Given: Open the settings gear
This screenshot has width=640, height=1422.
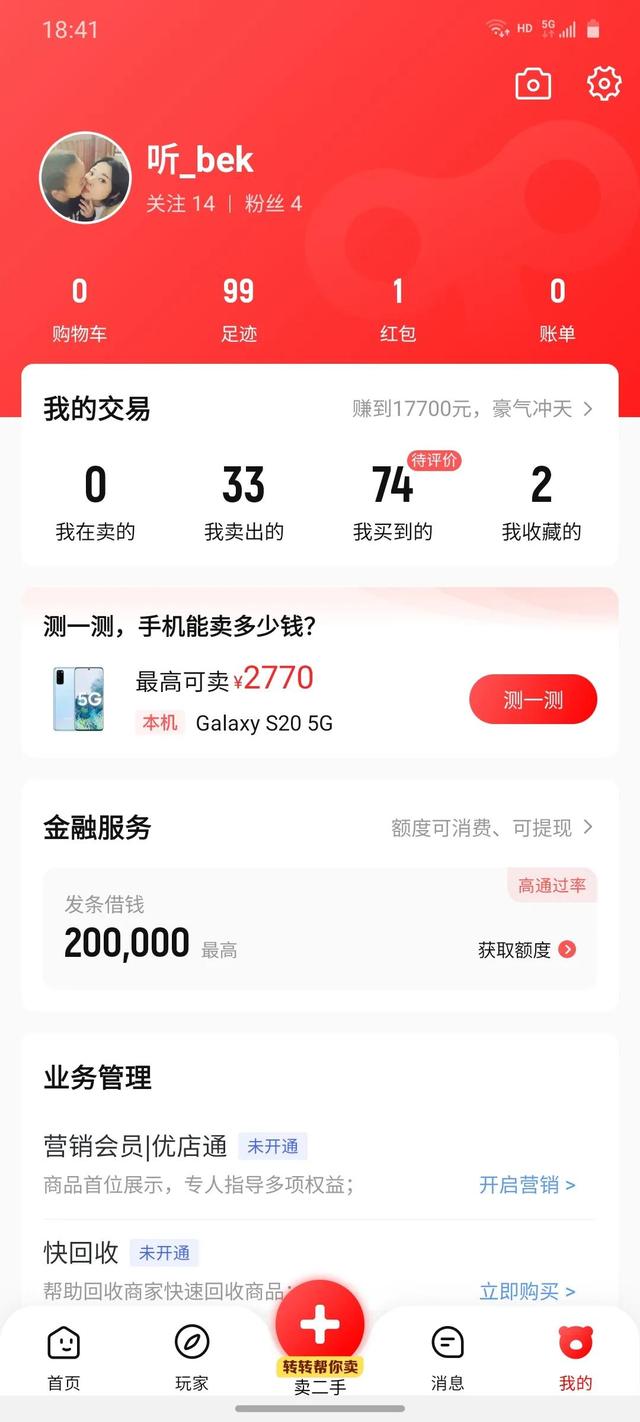Looking at the screenshot, I should (x=603, y=84).
